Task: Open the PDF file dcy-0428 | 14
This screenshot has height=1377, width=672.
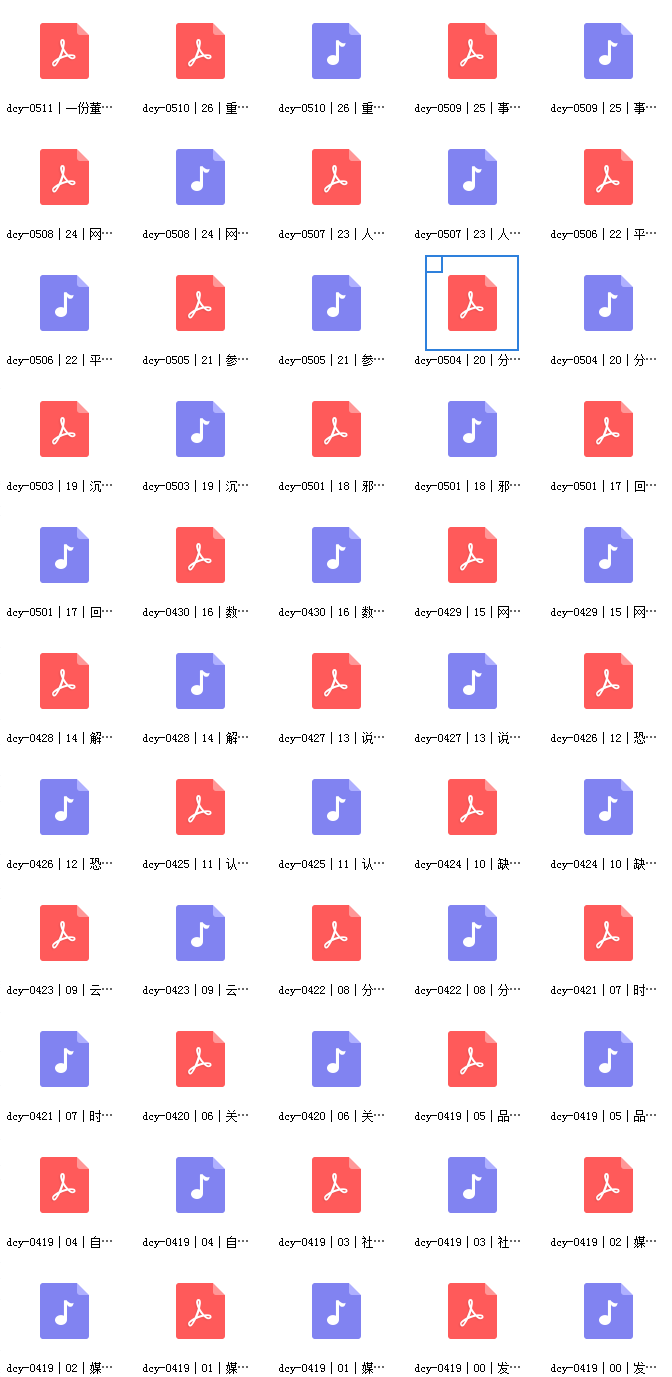Action: tap(64, 681)
